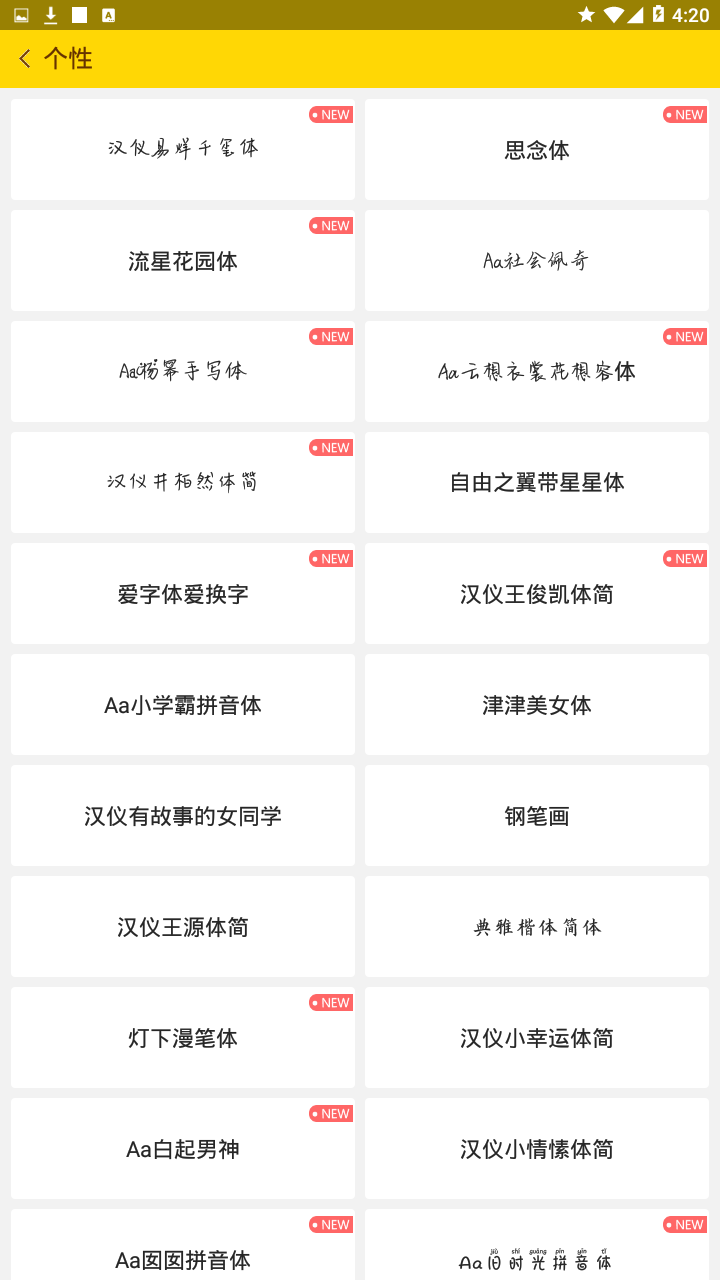The image size is (720, 1280).
Task: Open the Aa白起男神 font card
Action: (x=183, y=1149)
